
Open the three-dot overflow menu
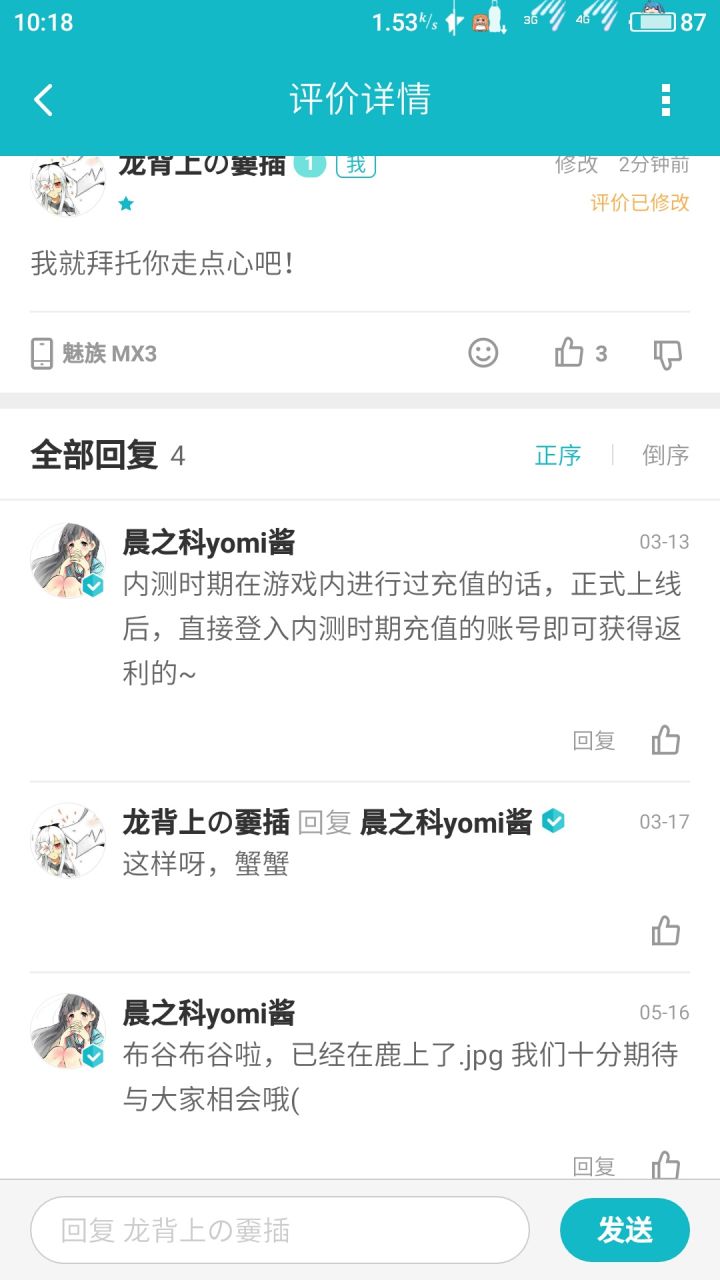666,100
